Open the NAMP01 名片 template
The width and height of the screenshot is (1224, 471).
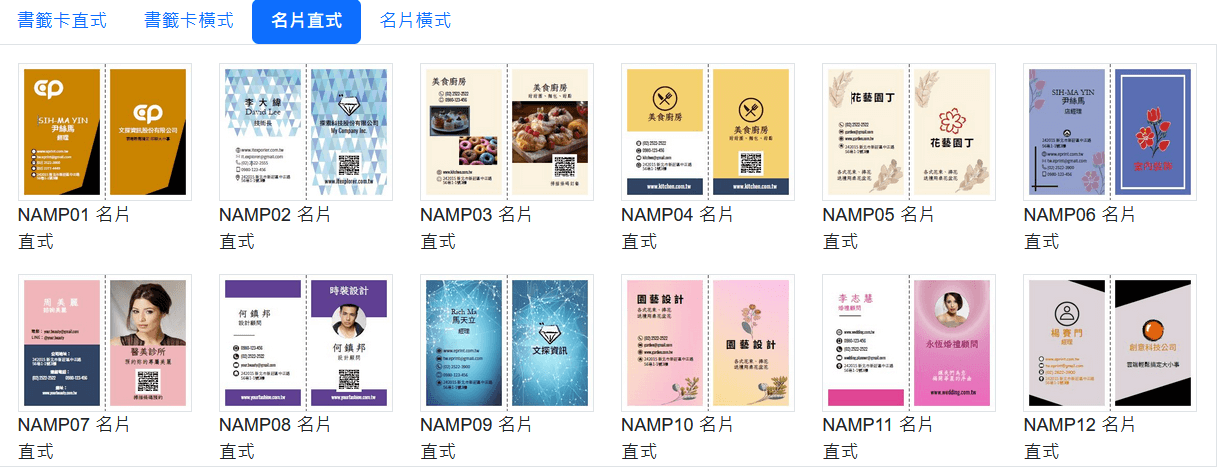tap(104, 132)
